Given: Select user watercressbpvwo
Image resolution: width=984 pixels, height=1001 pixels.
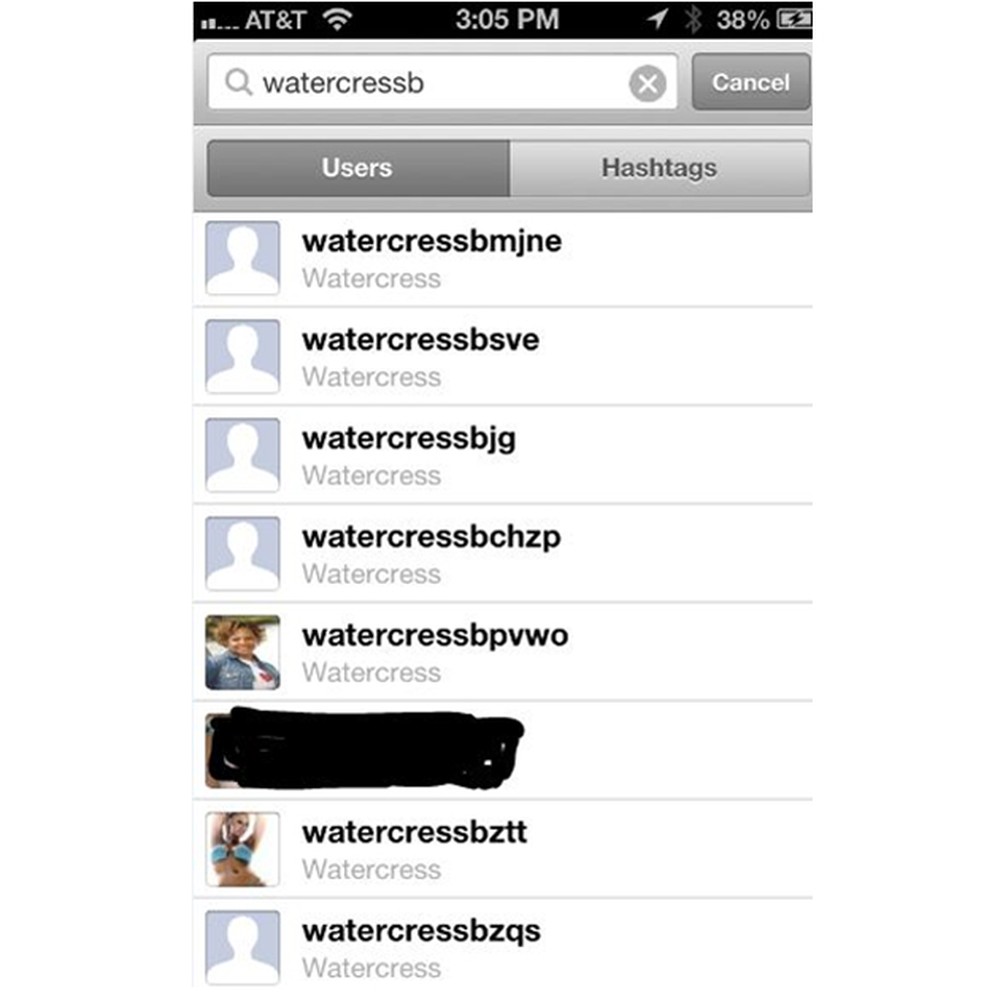Looking at the screenshot, I should tap(502, 652).
